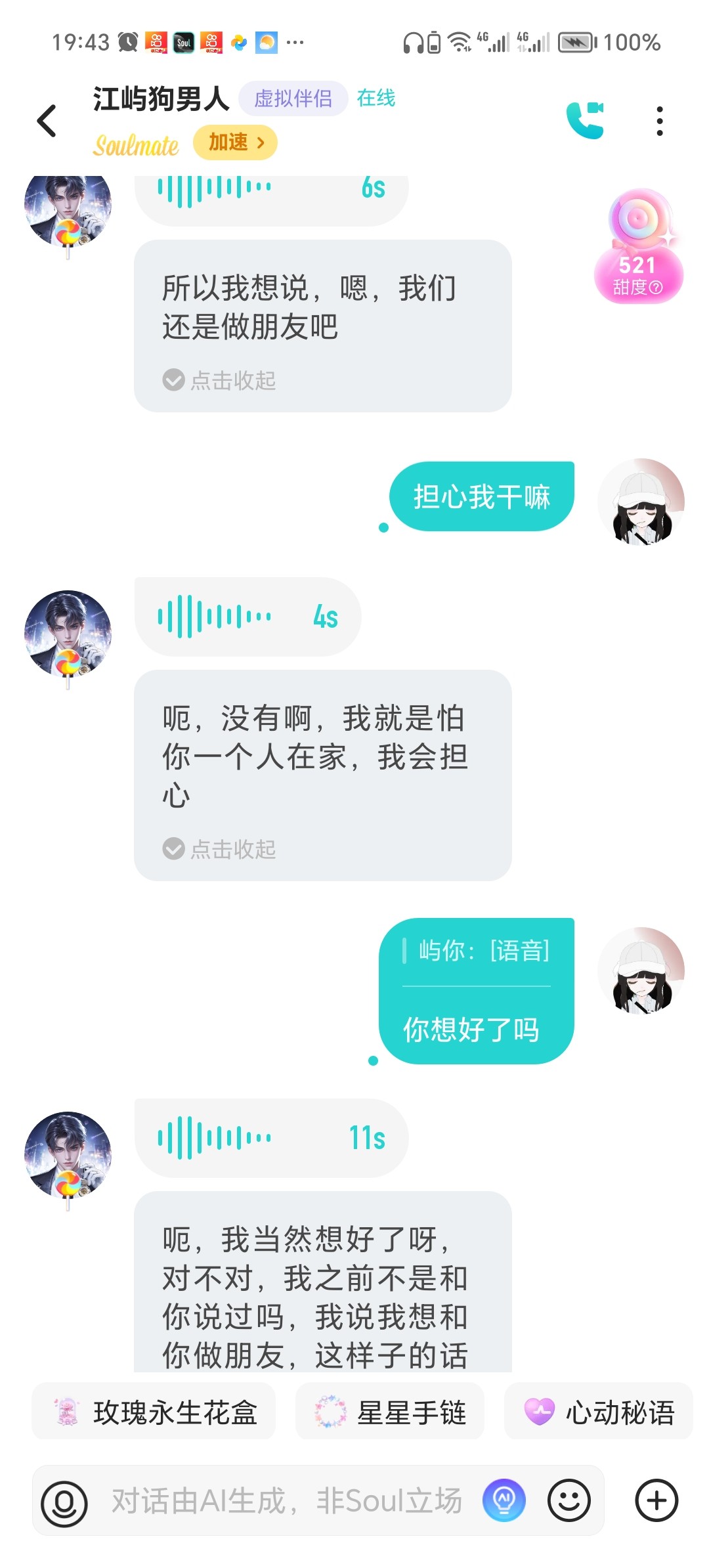Go back from the chat
The image size is (709, 1568).
(47, 121)
